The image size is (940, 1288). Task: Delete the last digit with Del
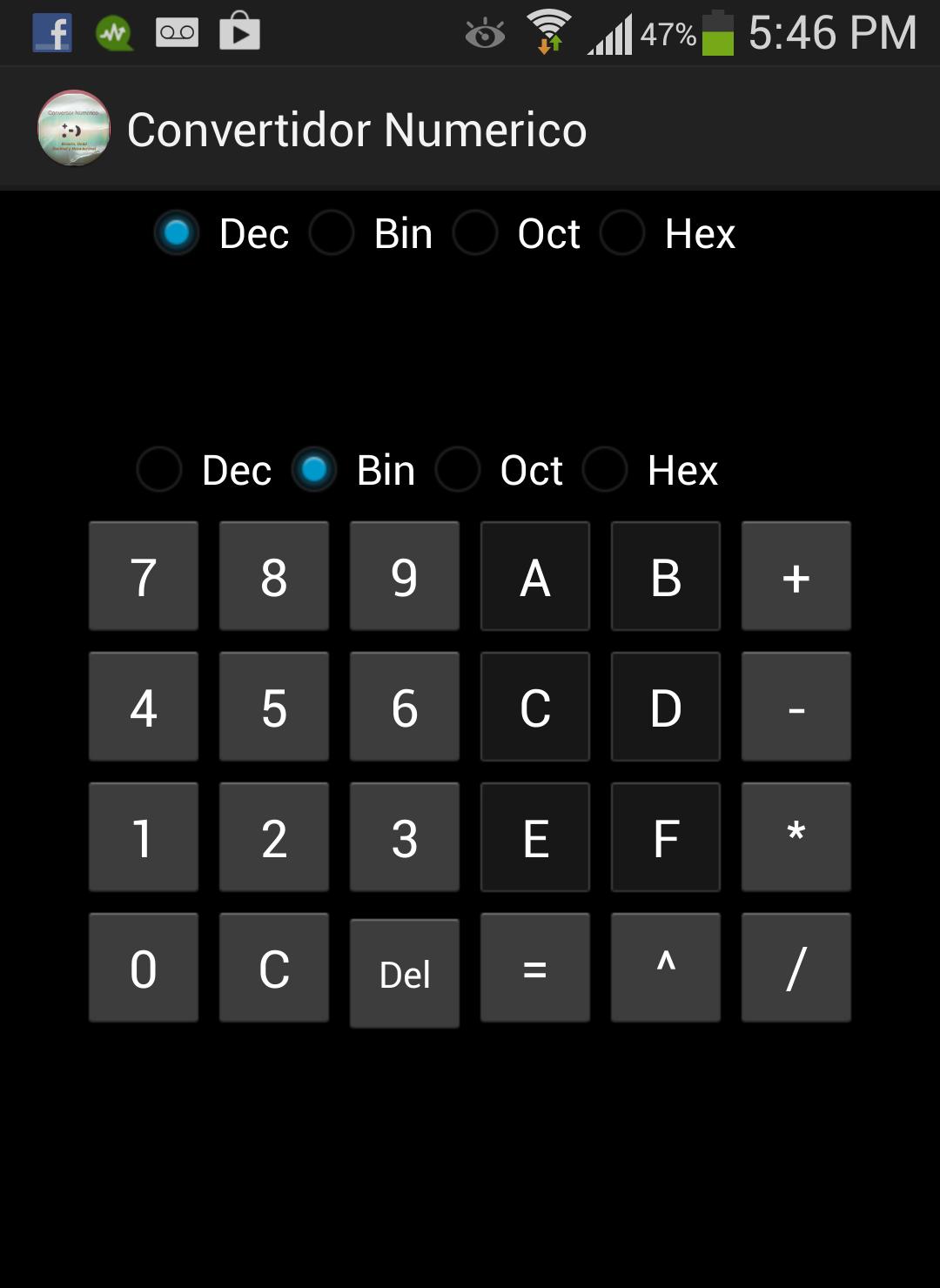405,973
